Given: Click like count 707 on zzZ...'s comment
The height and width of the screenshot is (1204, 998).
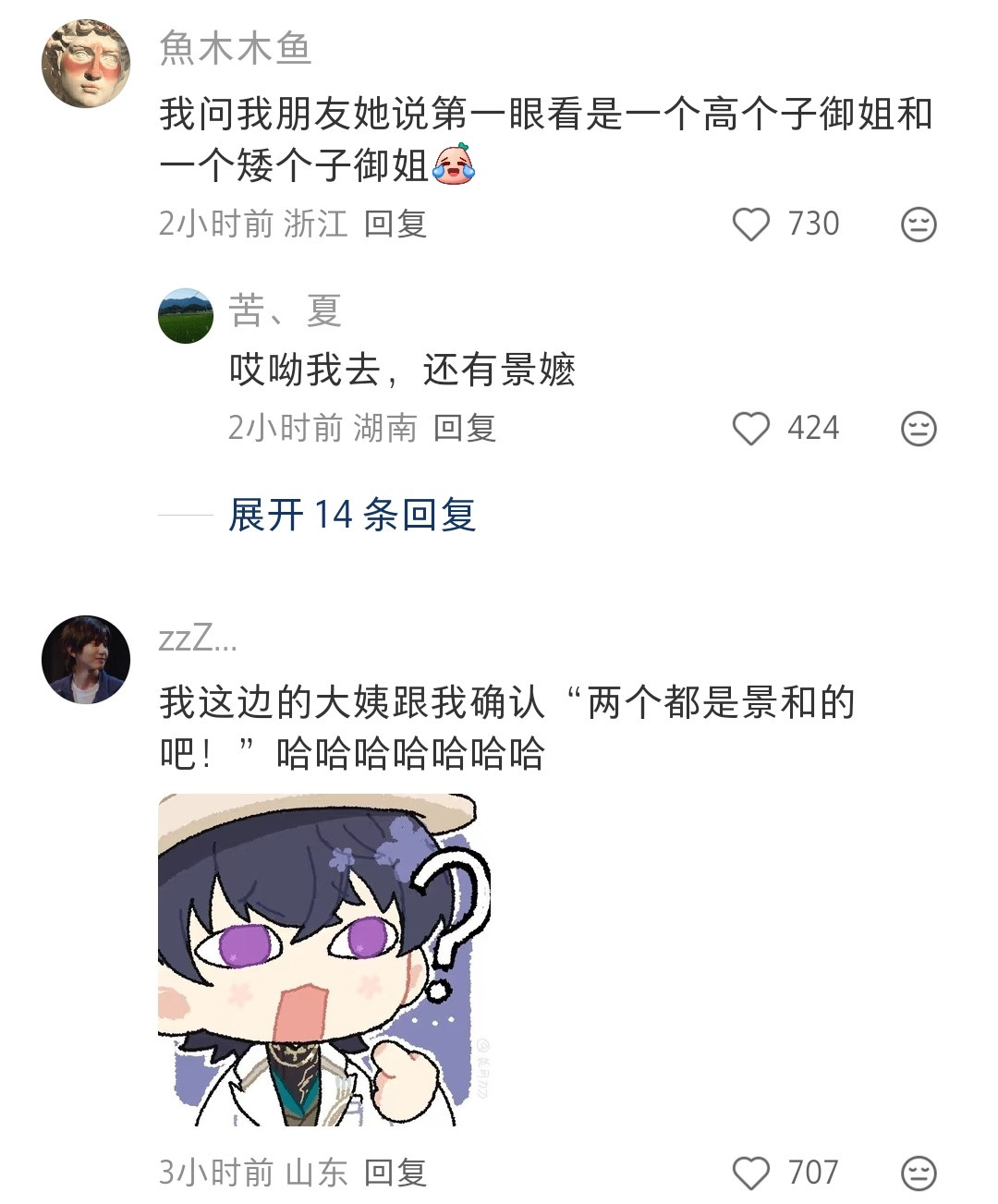Looking at the screenshot, I should tap(810, 1172).
